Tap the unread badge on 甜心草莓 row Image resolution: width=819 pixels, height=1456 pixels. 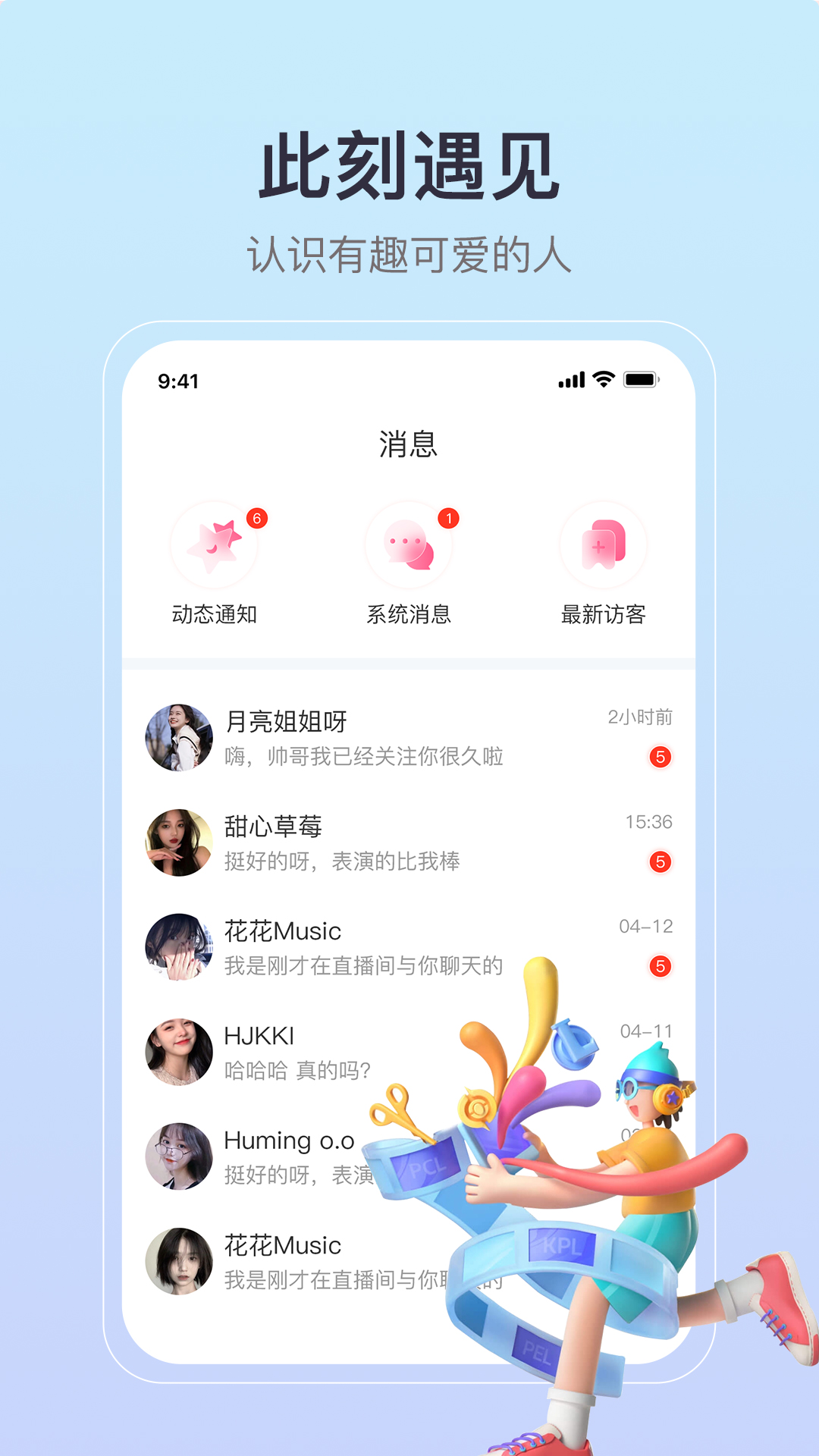pyautogui.click(x=661, y=861)
